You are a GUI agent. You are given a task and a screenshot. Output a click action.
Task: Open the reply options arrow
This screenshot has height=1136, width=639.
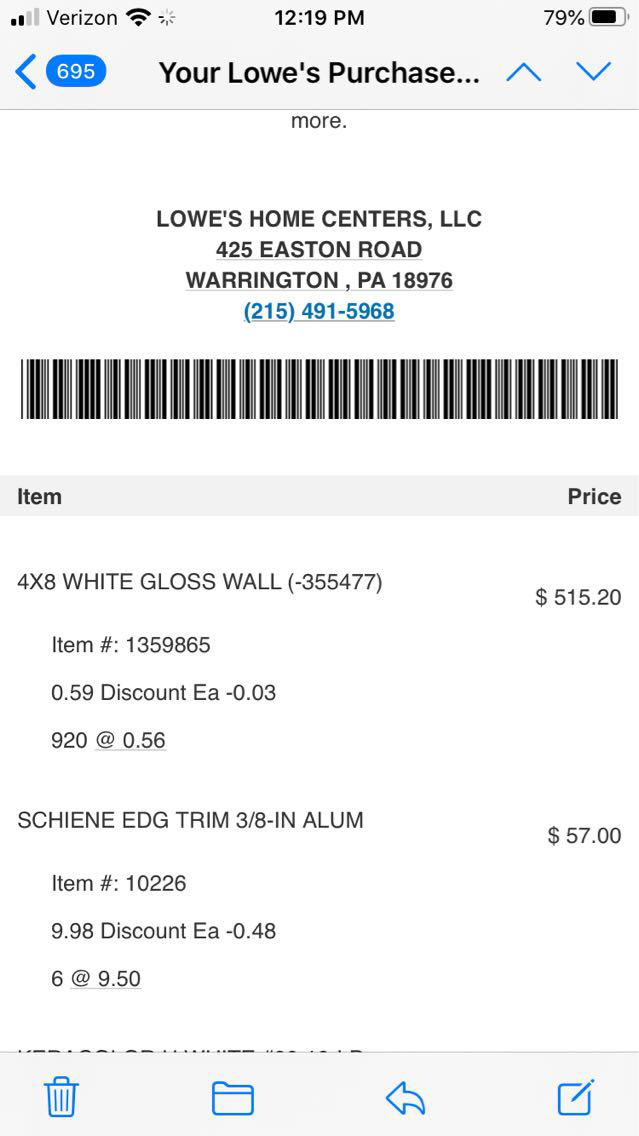coord(405,1097)
